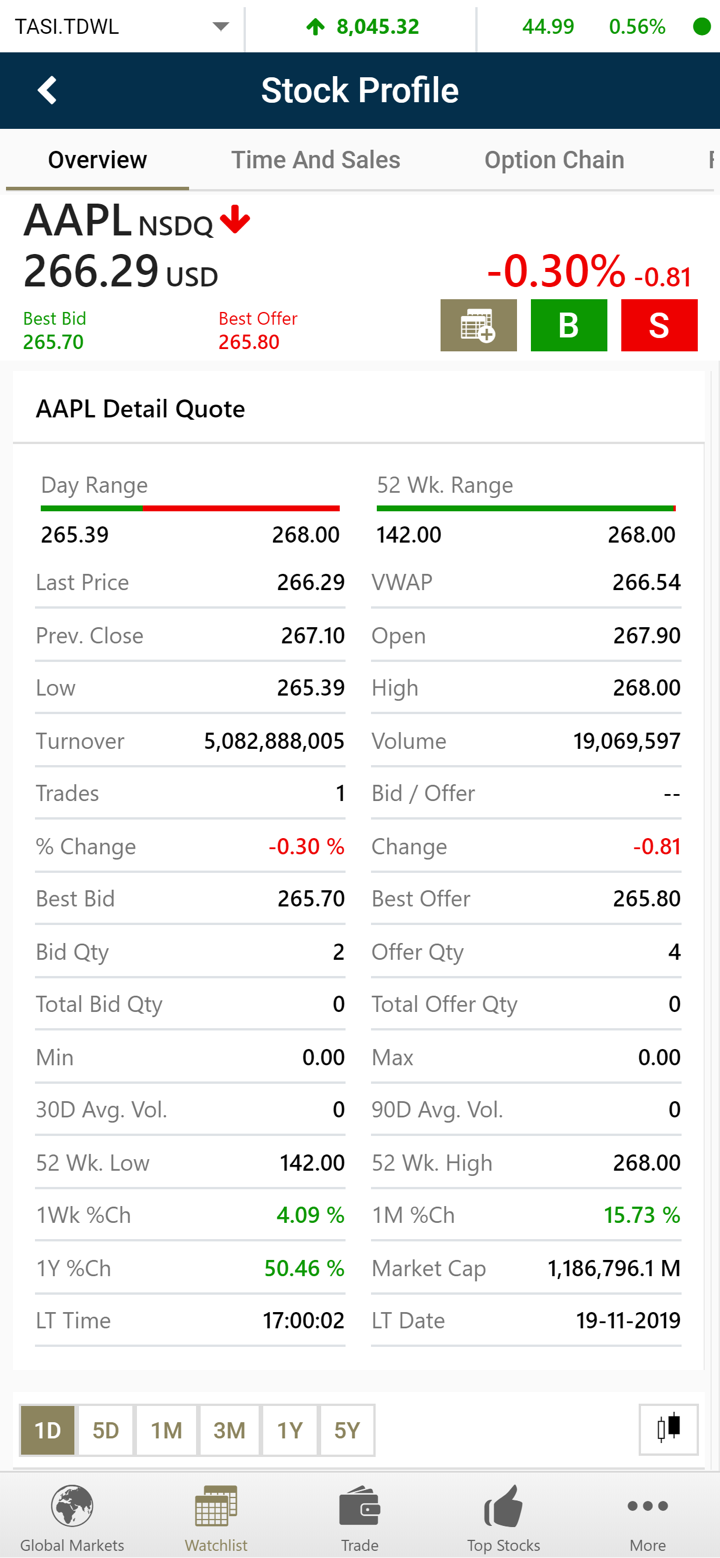Open the TASI.TDWL index dropdown
This screenshot has height=1558, width=720.
click(x=221, y=27)
